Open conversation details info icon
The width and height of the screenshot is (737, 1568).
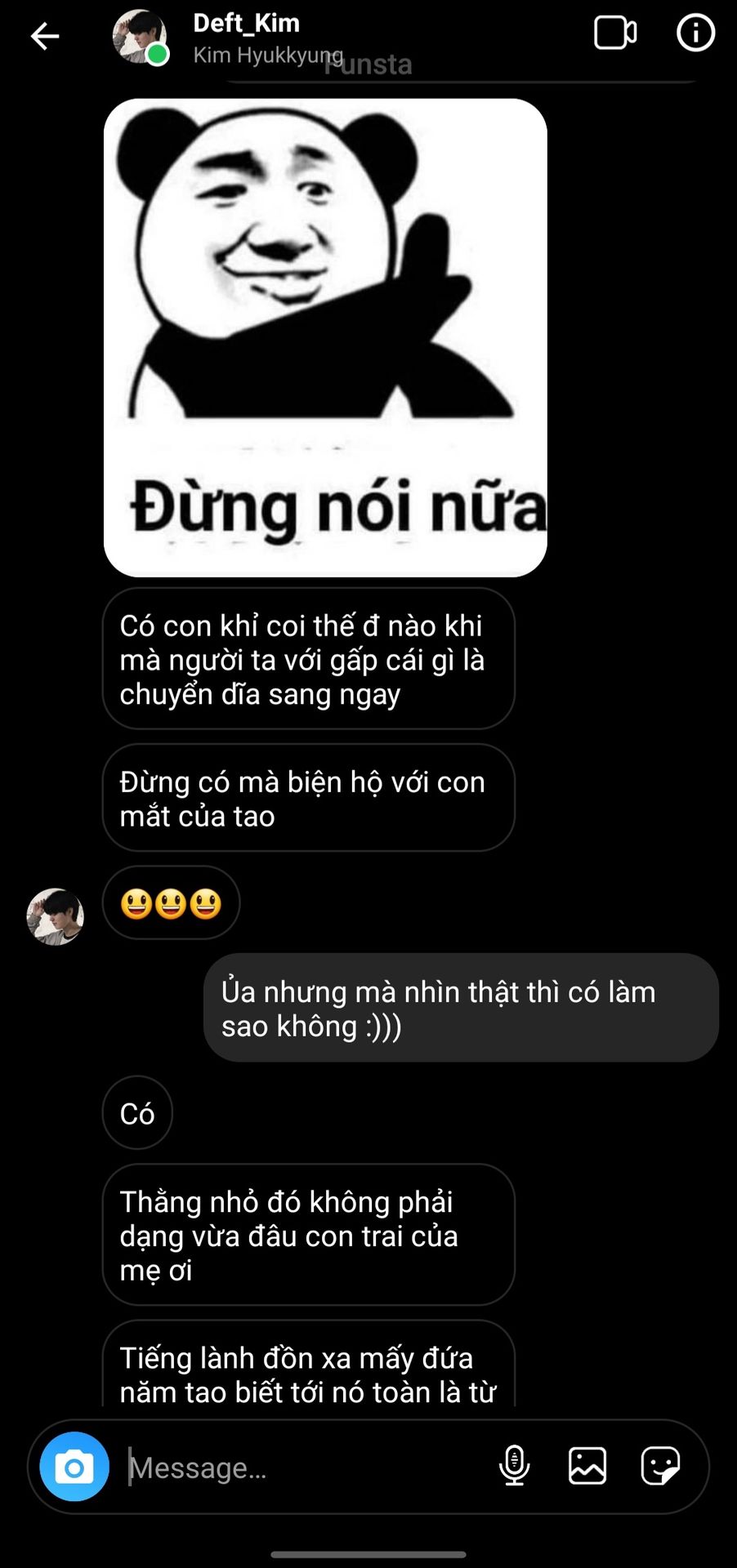[695, 34]
